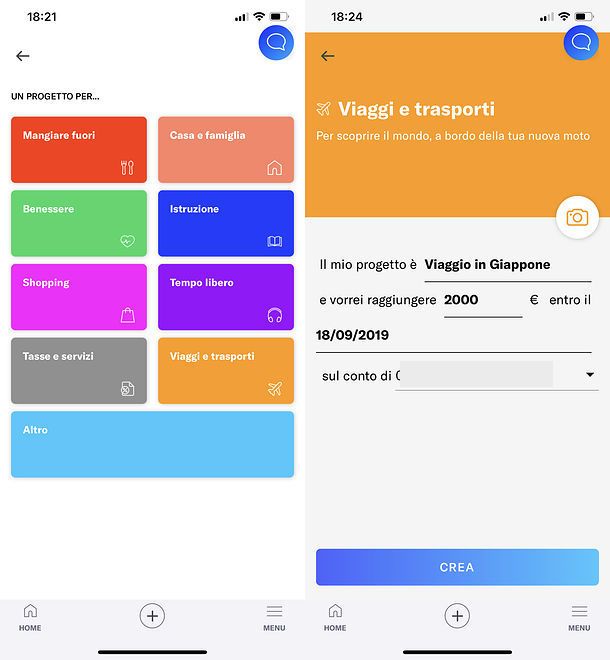Open the Tempo libero category
The width and height of the screenshot is (610, 660).
point(226,297)
